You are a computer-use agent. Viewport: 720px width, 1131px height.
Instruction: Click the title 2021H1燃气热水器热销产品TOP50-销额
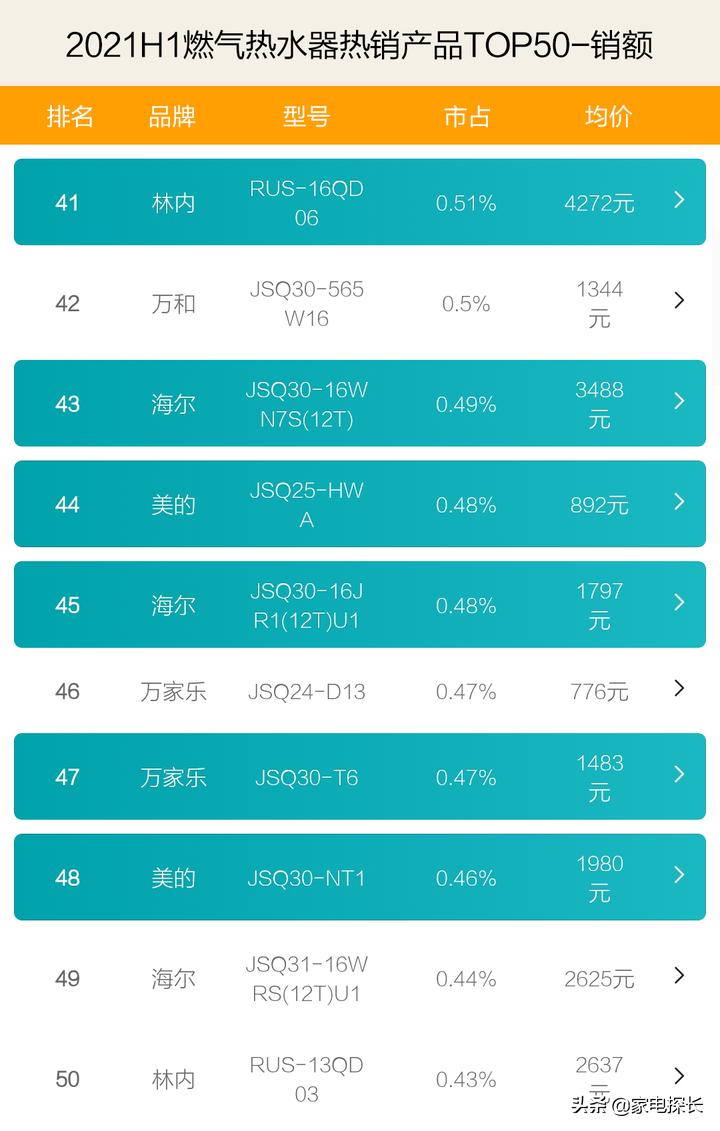coord(360,44)
